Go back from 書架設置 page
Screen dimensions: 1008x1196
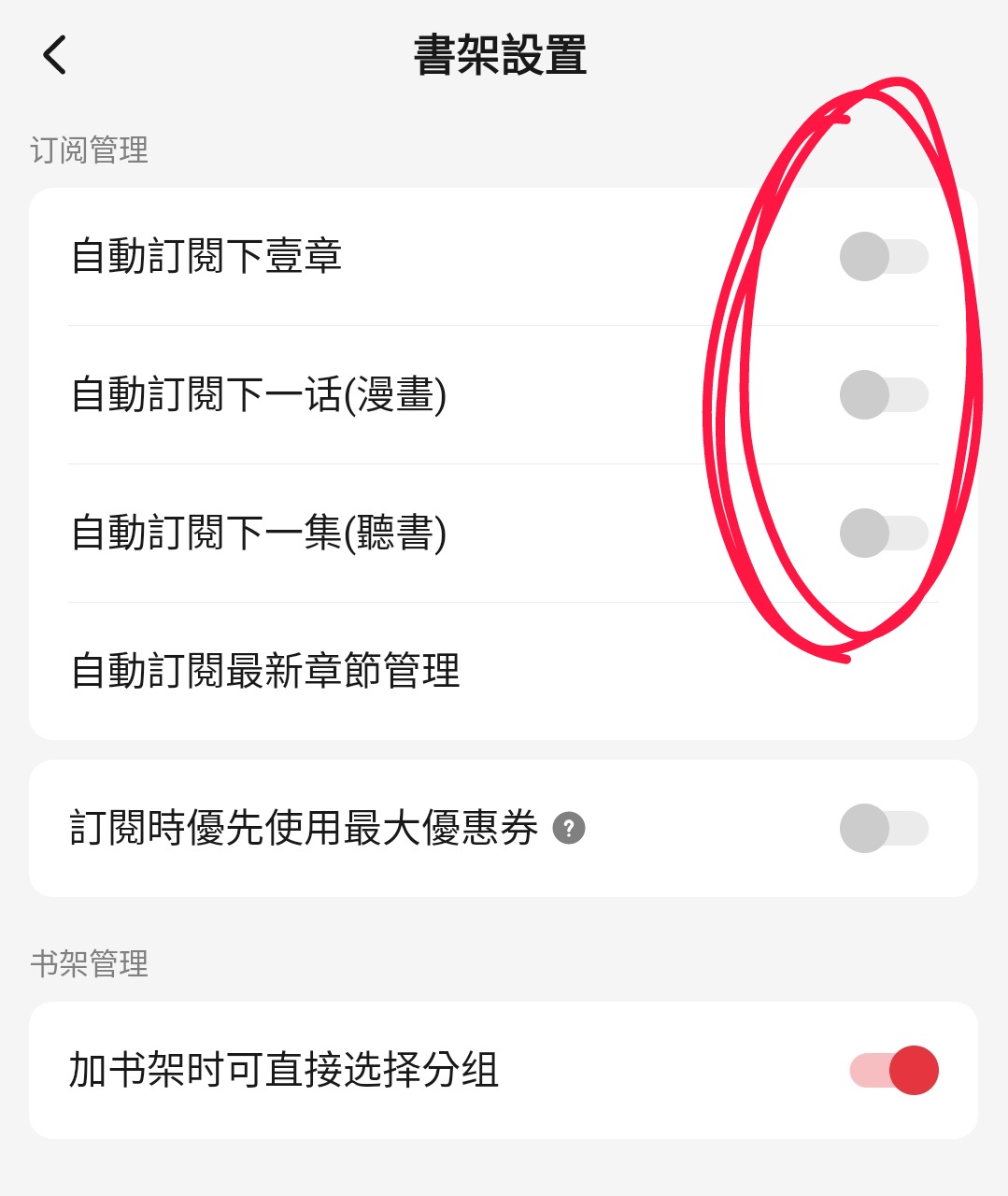coord(54,55)
